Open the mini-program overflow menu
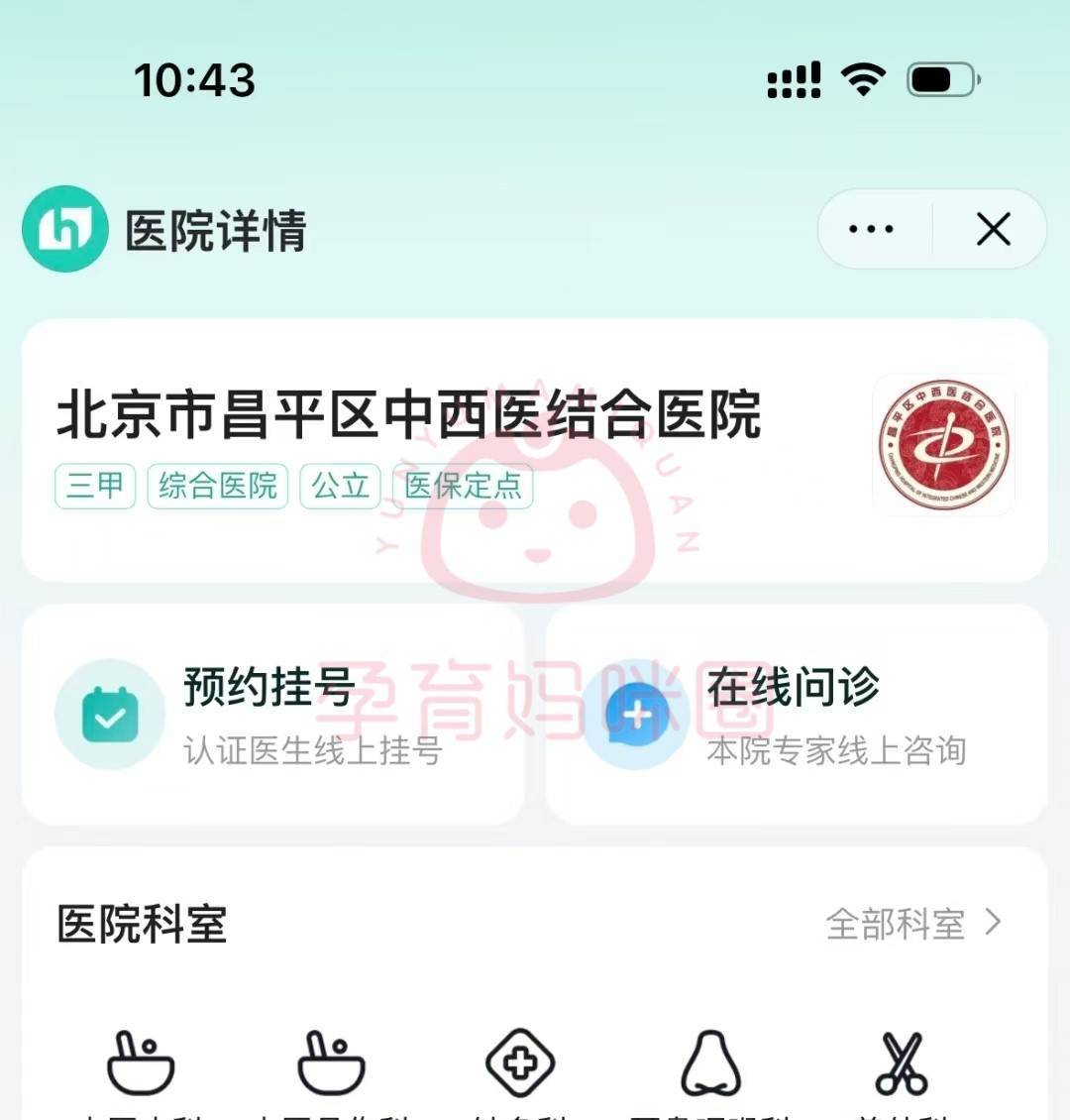The height and width of the screenshot is (1120, 1070). [871, 229]
